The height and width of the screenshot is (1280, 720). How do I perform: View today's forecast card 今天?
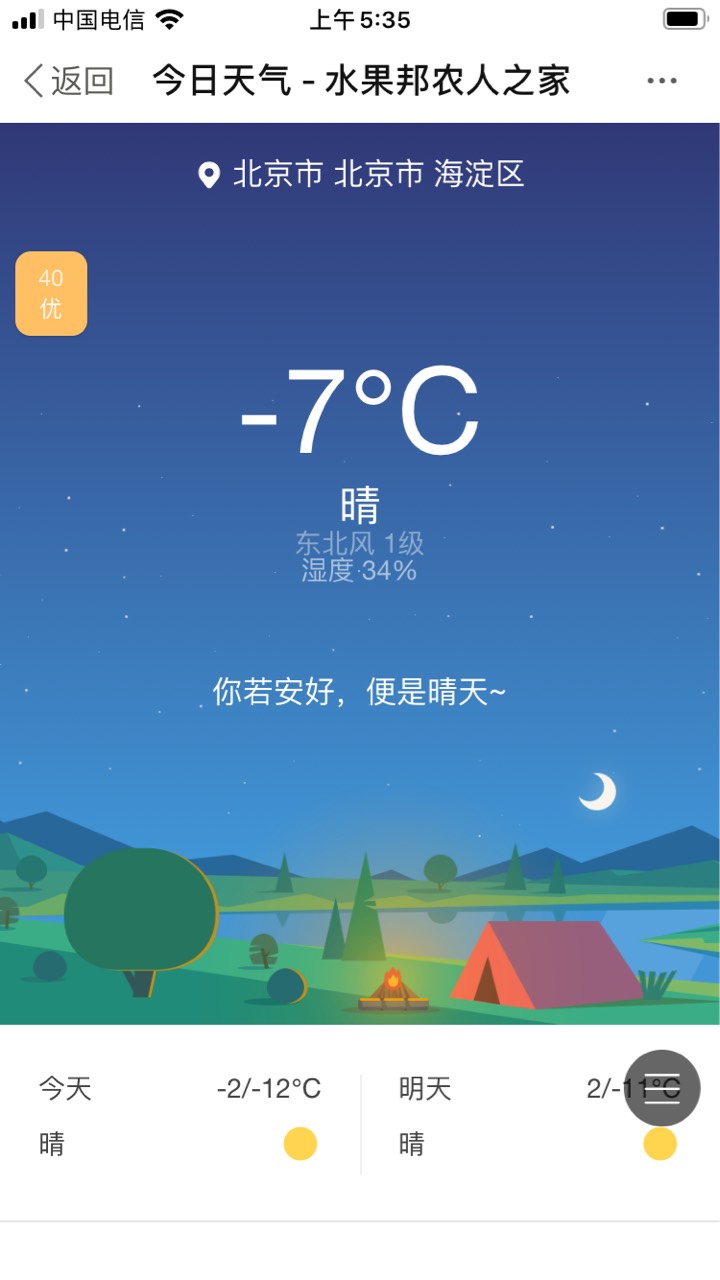[180, 1116]
